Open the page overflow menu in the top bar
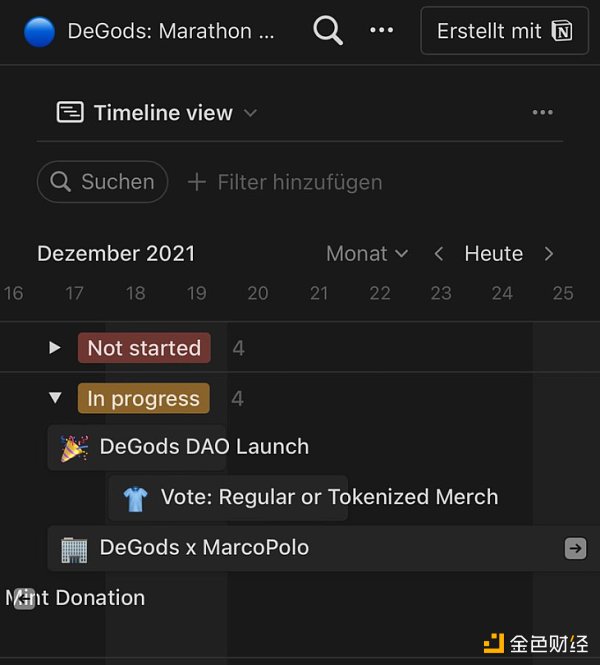Screen dimensions: 600x665 (x=381, y=30)
